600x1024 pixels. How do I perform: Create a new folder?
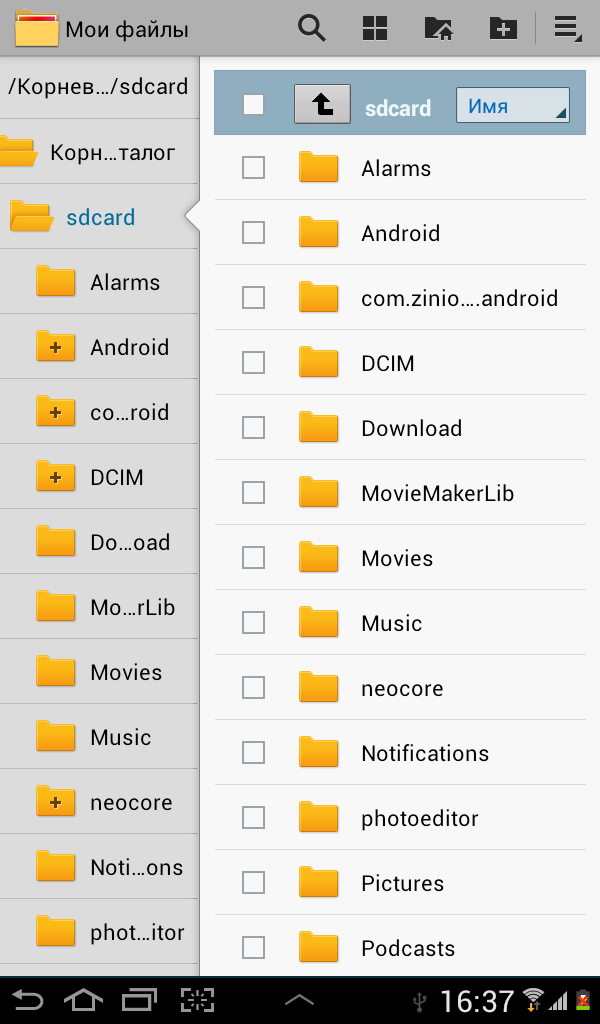pos(503,29)
